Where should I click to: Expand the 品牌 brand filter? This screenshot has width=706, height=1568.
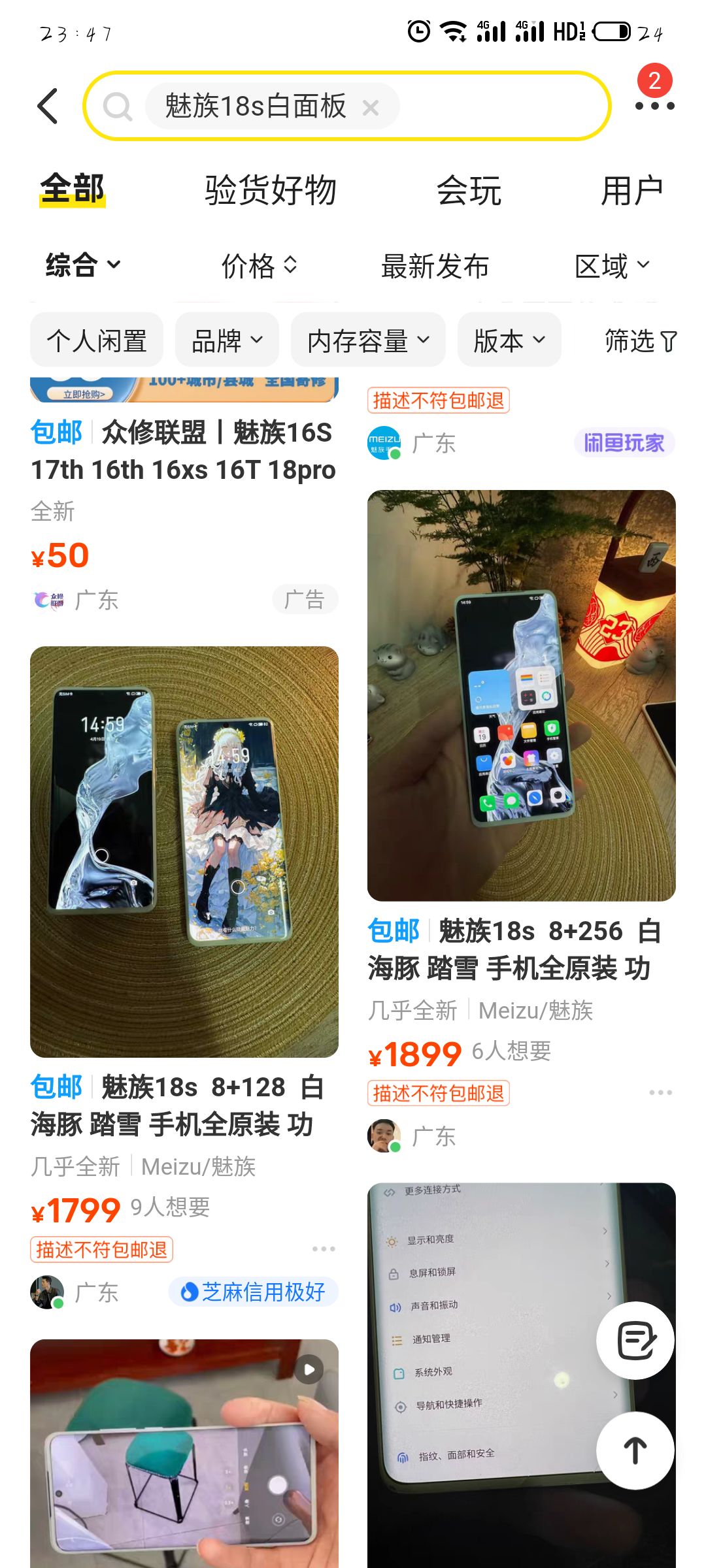click(227, 340)
